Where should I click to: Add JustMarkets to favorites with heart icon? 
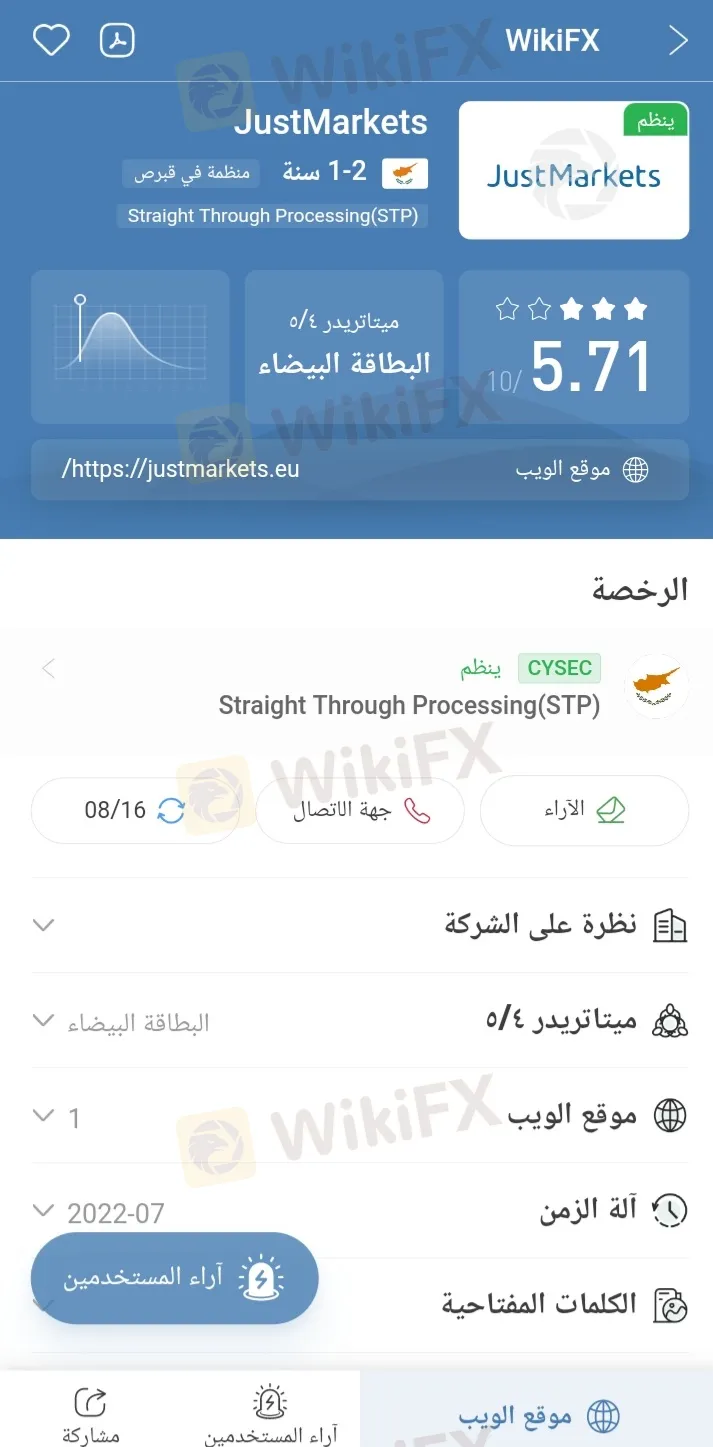(52, 40)
